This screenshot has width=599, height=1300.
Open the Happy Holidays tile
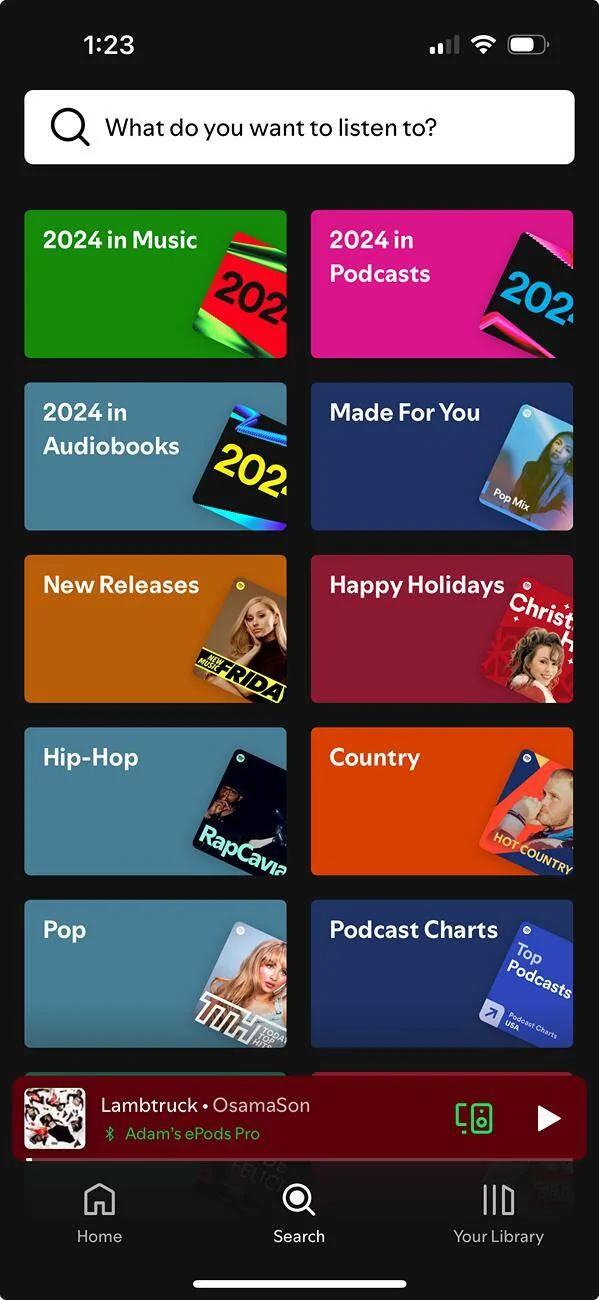tap(442, 629)
